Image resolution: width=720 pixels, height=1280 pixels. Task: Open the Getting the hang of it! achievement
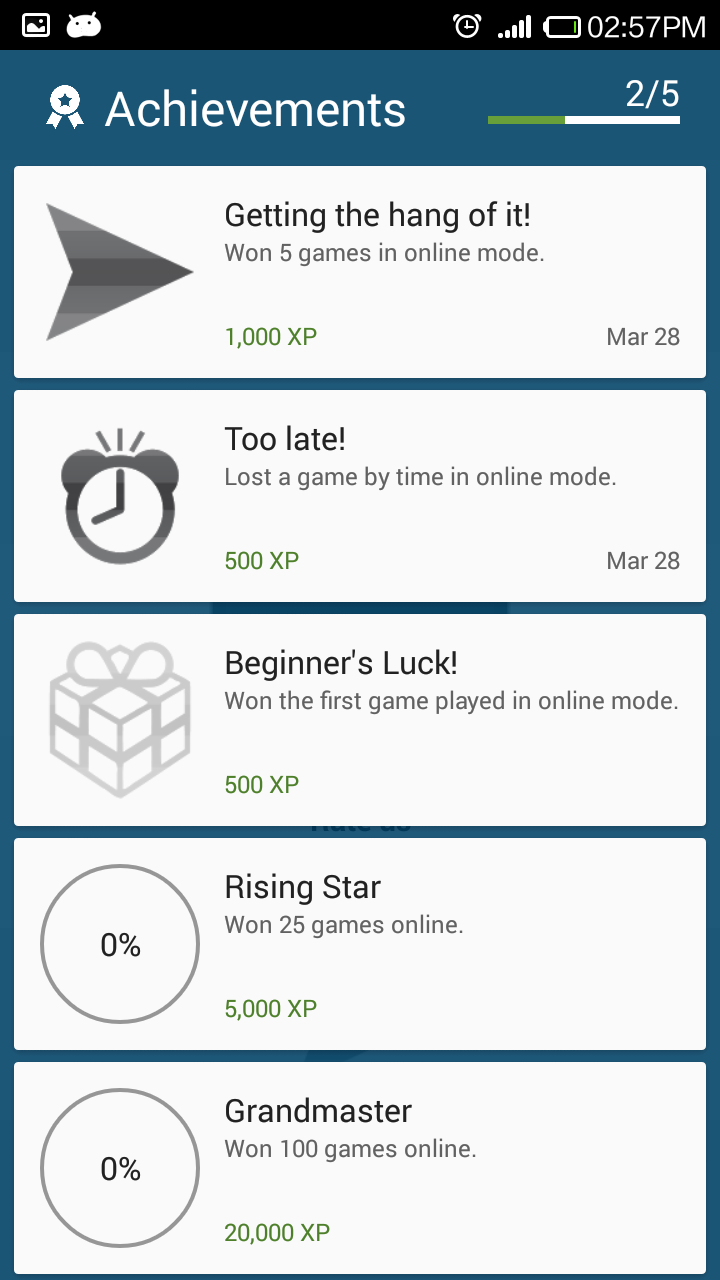click(360, 272)
